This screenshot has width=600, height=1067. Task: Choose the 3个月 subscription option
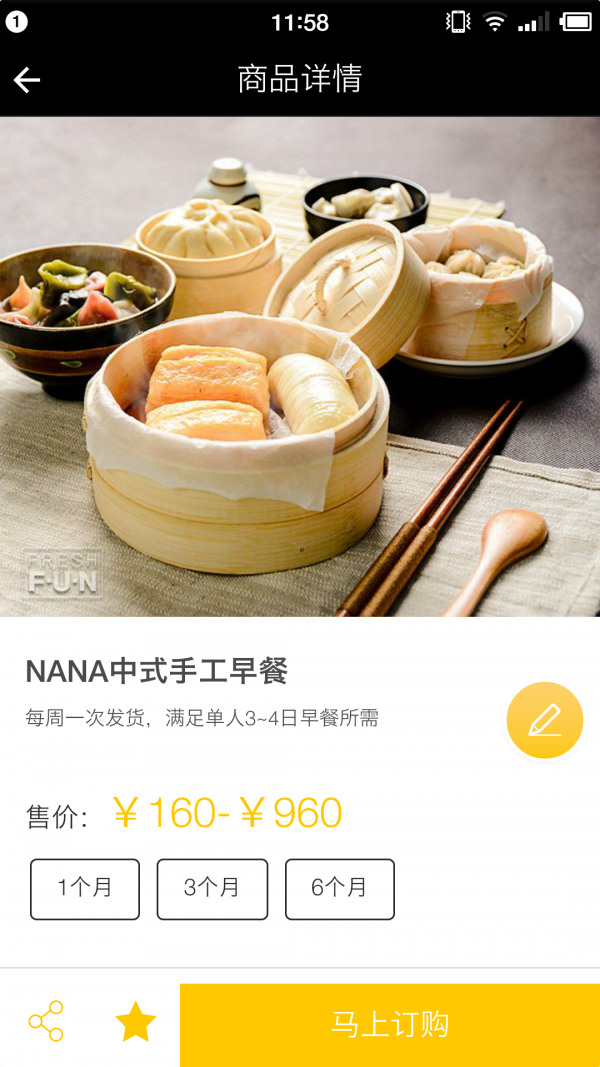(212, 888)
